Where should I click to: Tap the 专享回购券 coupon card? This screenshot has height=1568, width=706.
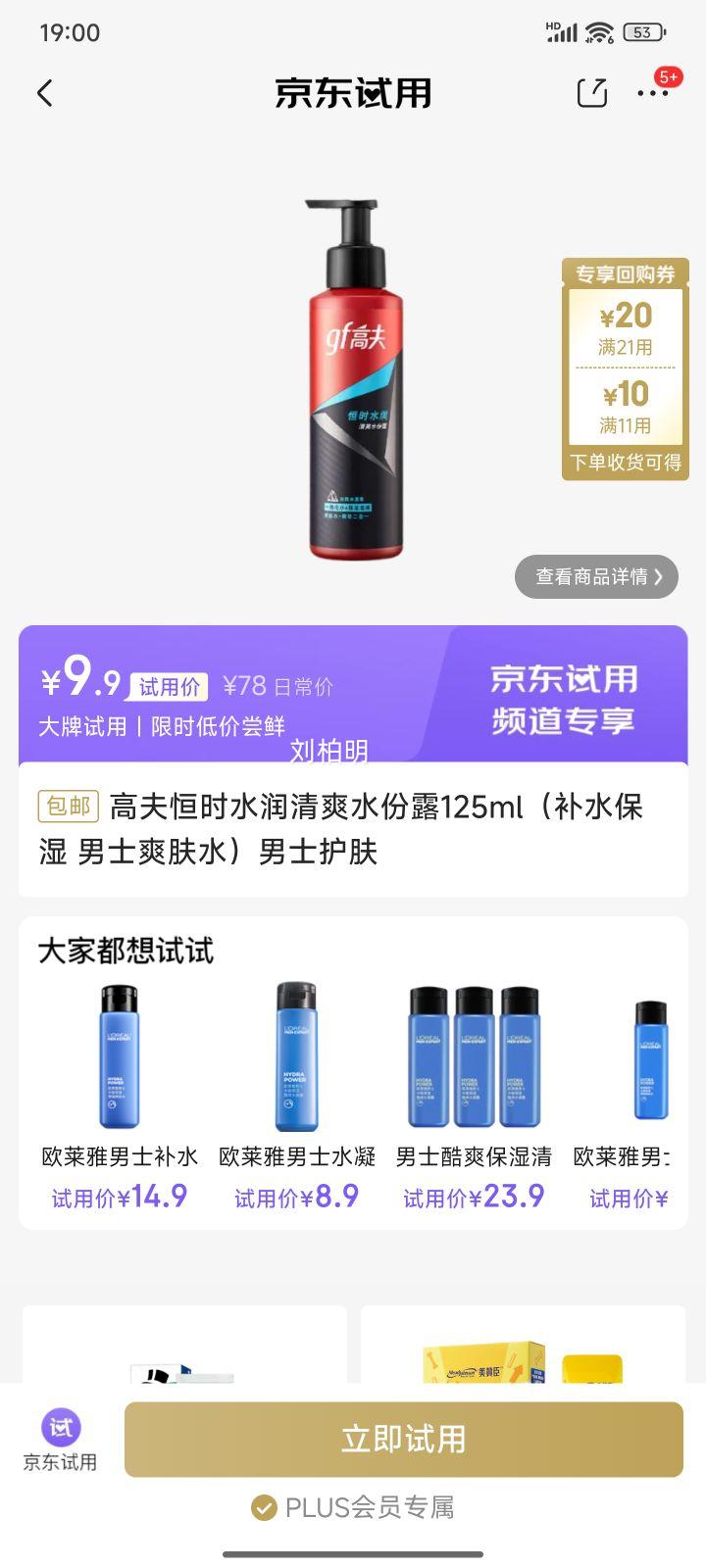pos(625,369)
